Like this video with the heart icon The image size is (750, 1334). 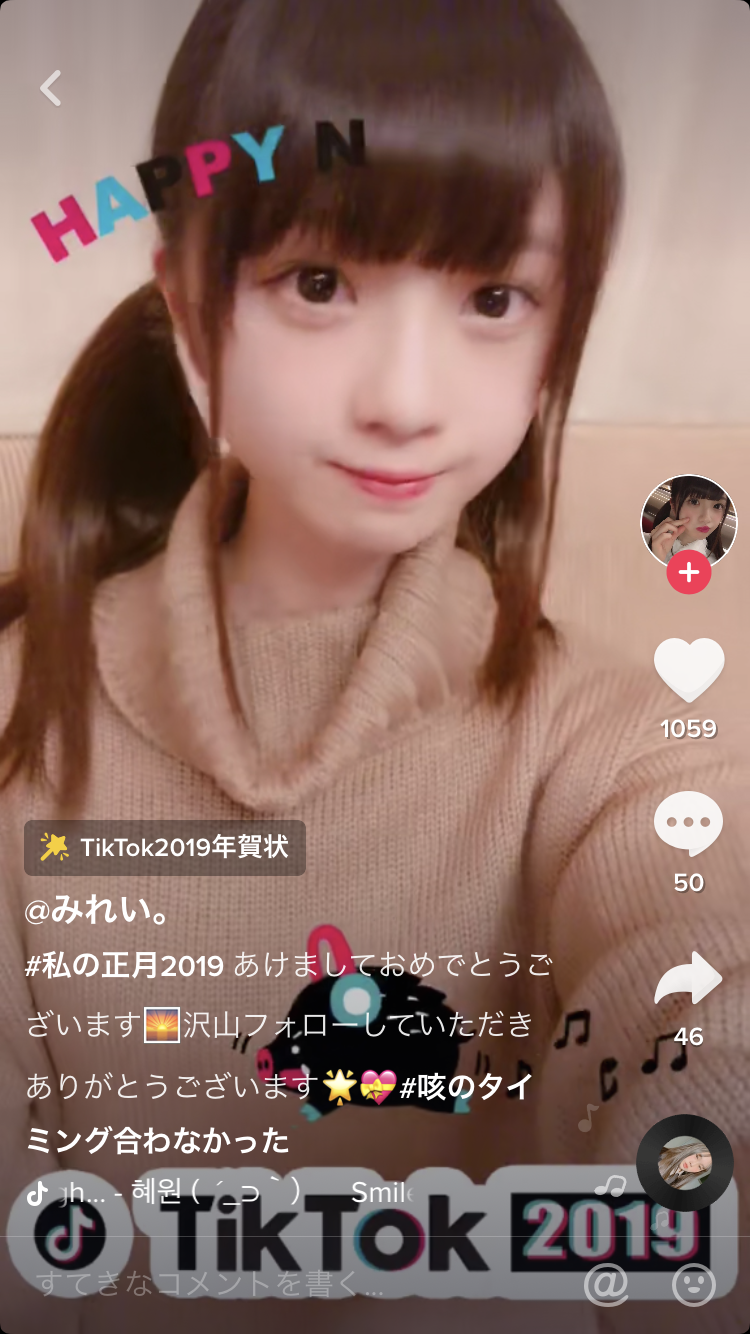[x=688, y=670]
